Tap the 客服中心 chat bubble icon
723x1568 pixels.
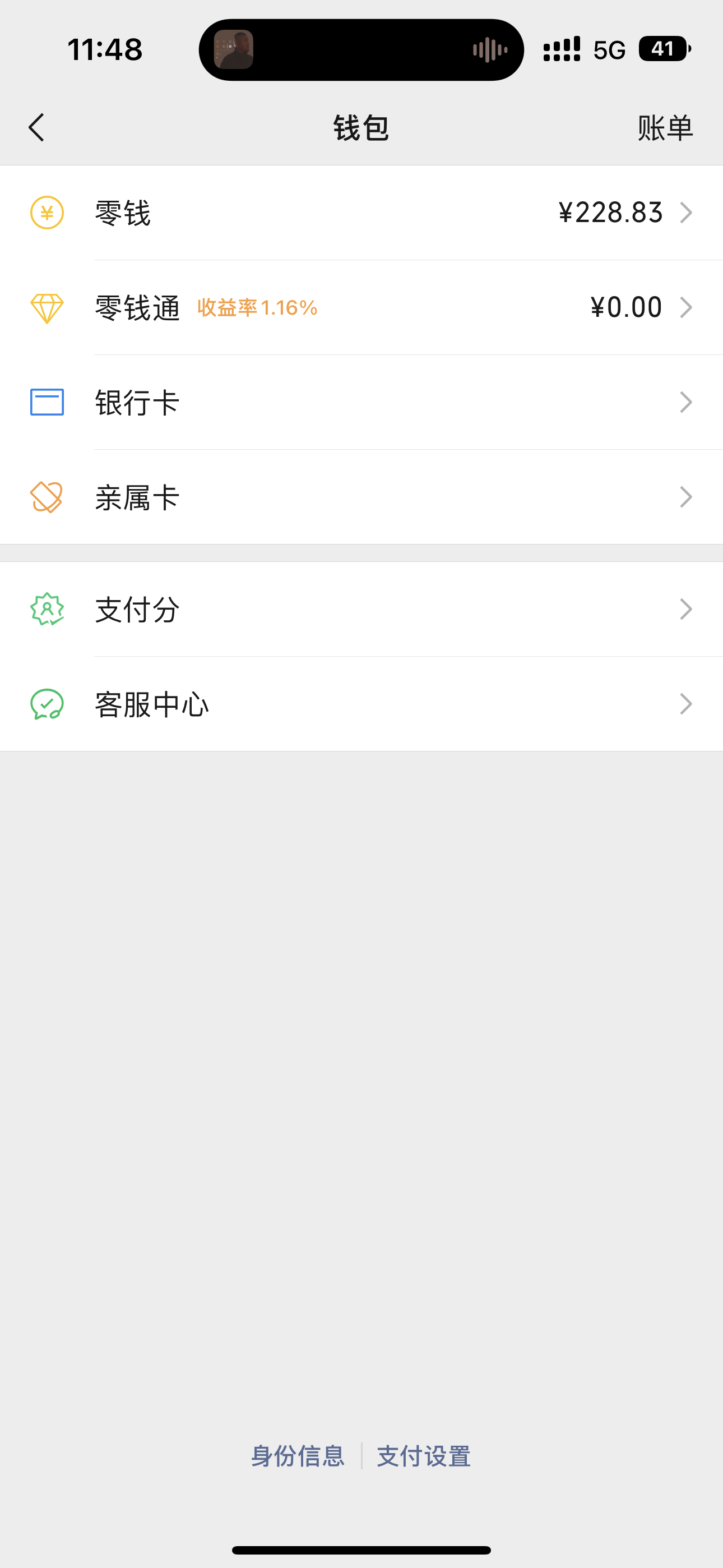(48, 704)
